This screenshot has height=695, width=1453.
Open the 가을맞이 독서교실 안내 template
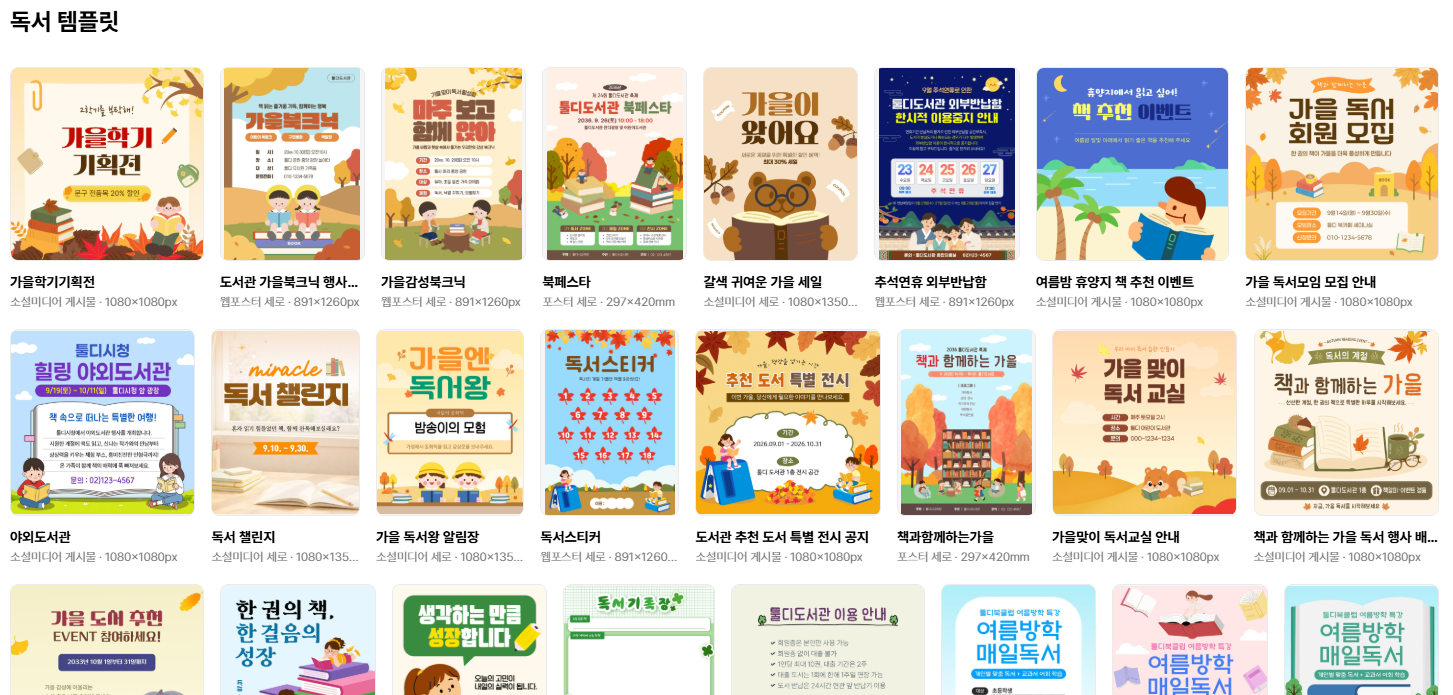(x=1144, y=423)
